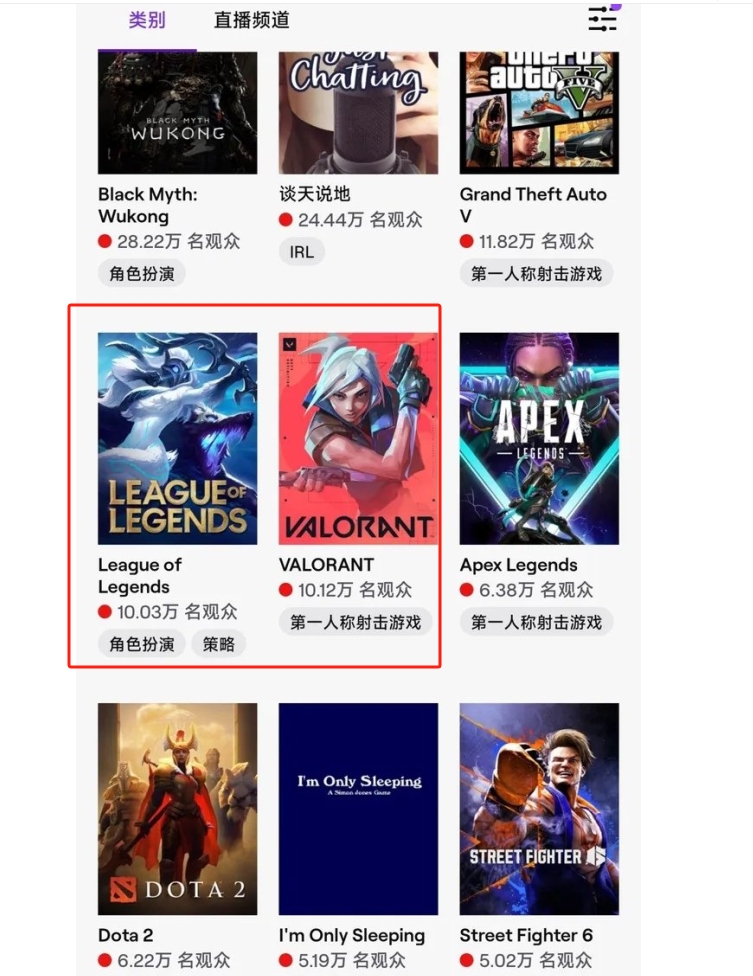
Task: Tap the 角色扮演 tag under League of Legends
Action: [x=141, y=644]
